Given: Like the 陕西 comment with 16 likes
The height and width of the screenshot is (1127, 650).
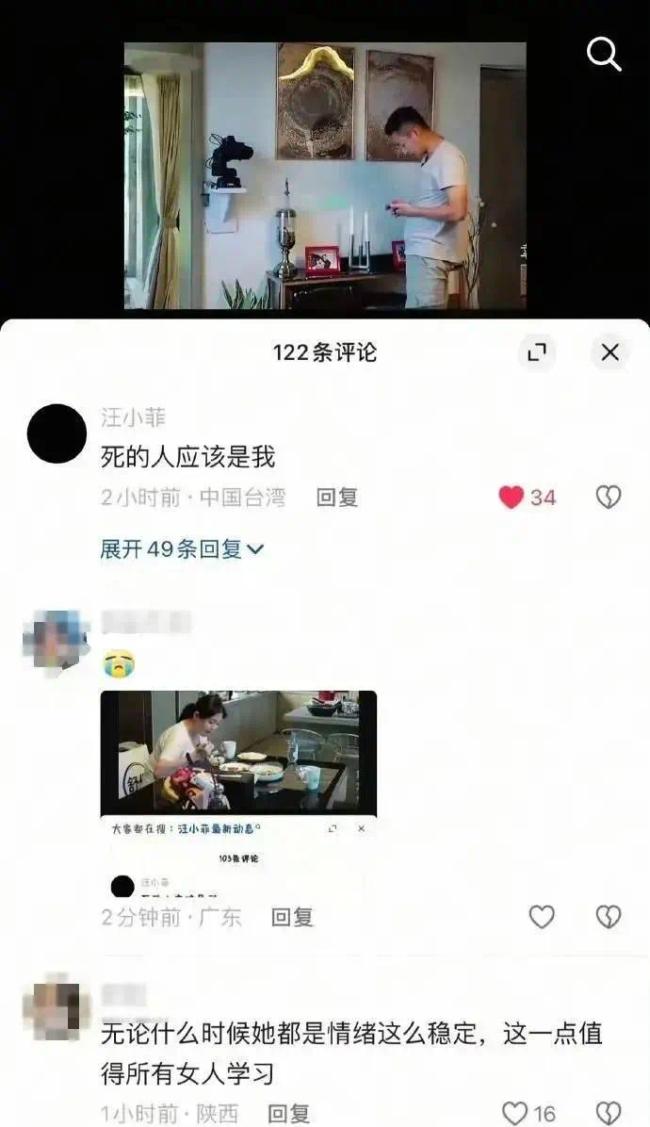Looking at the screenshot, I should tap(515, 1113).
